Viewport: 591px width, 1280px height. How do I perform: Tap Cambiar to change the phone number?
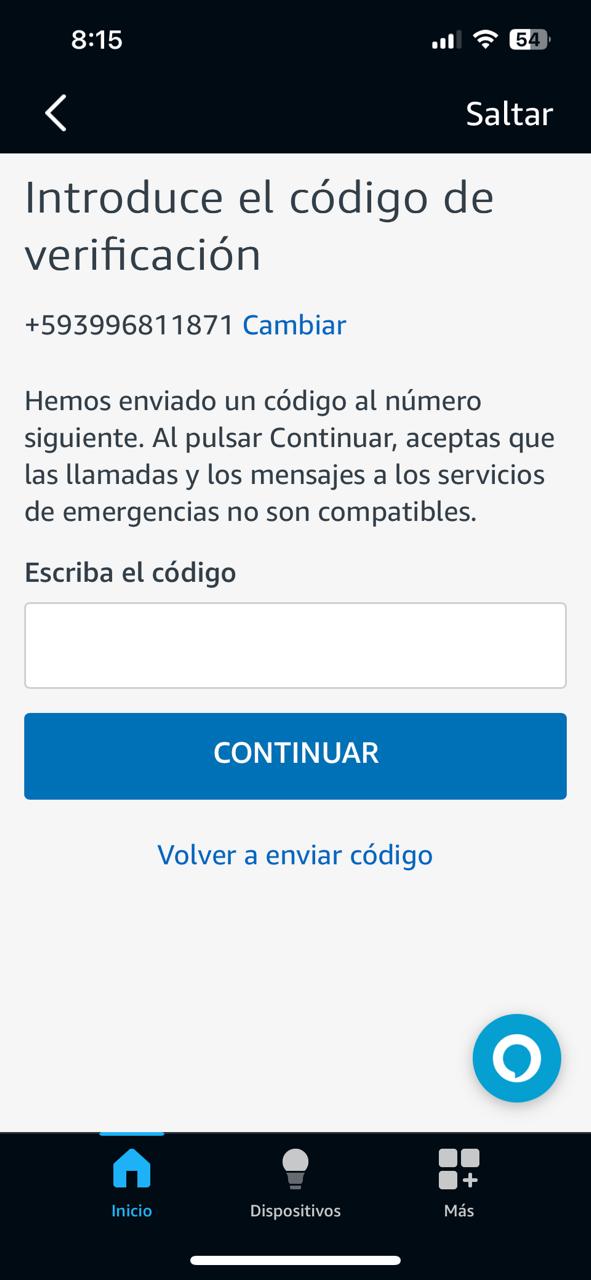pos(294,325)
